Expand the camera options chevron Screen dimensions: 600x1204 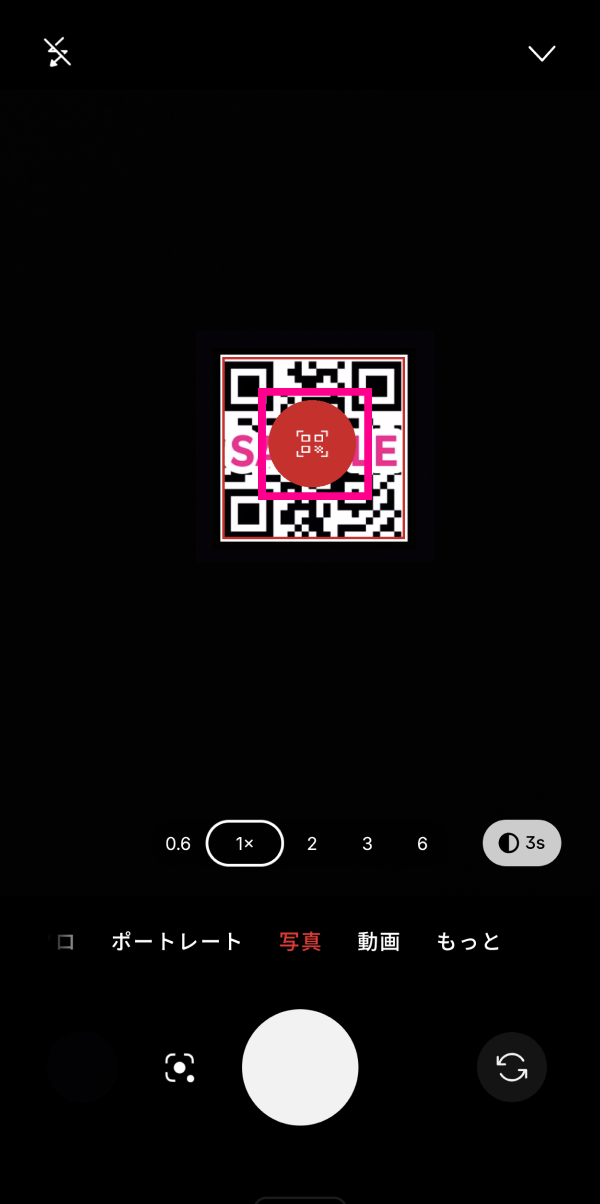pos(542,53)
